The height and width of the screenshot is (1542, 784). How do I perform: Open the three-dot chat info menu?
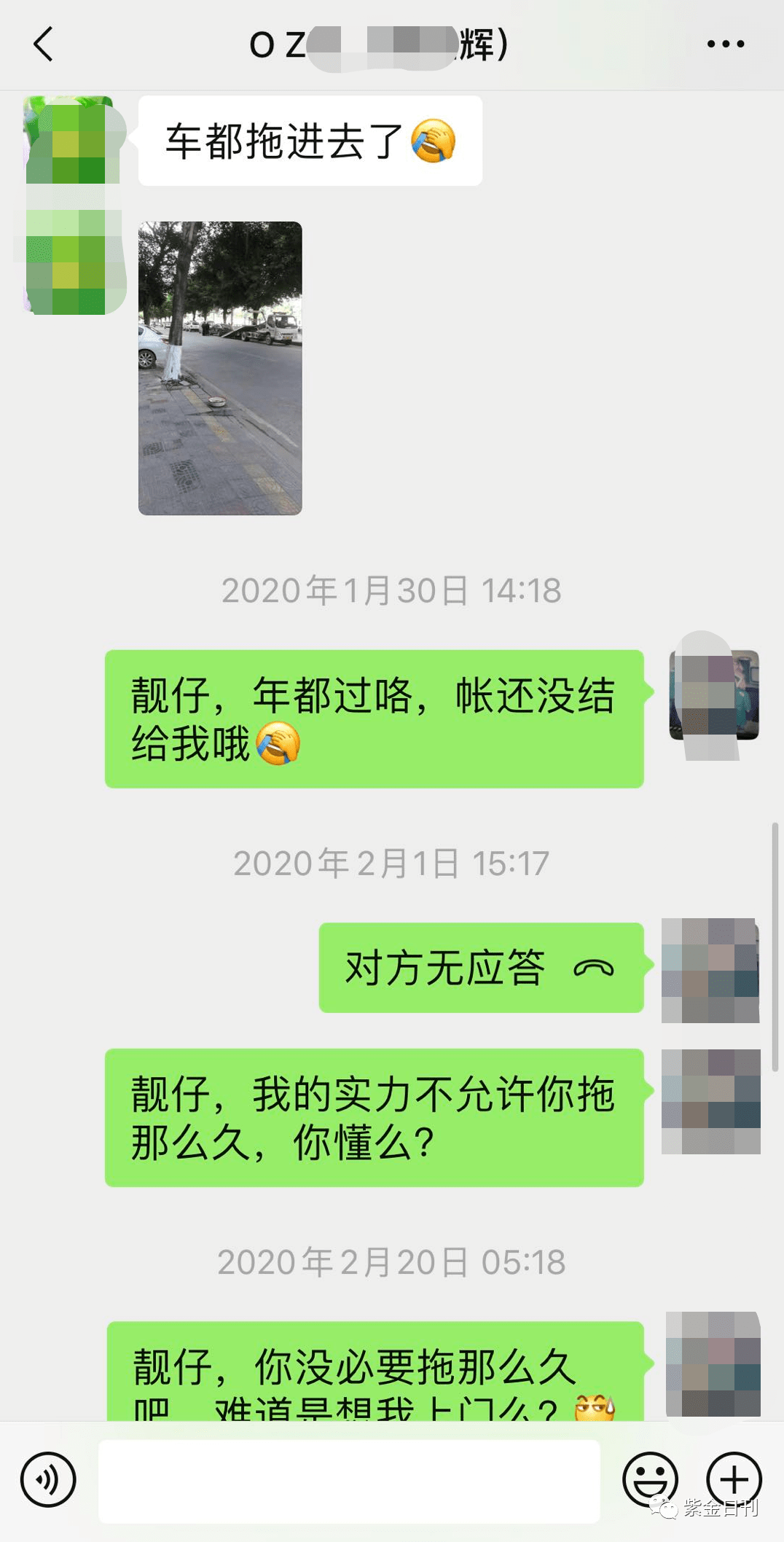pyautogui.click(x=726, y=44)
